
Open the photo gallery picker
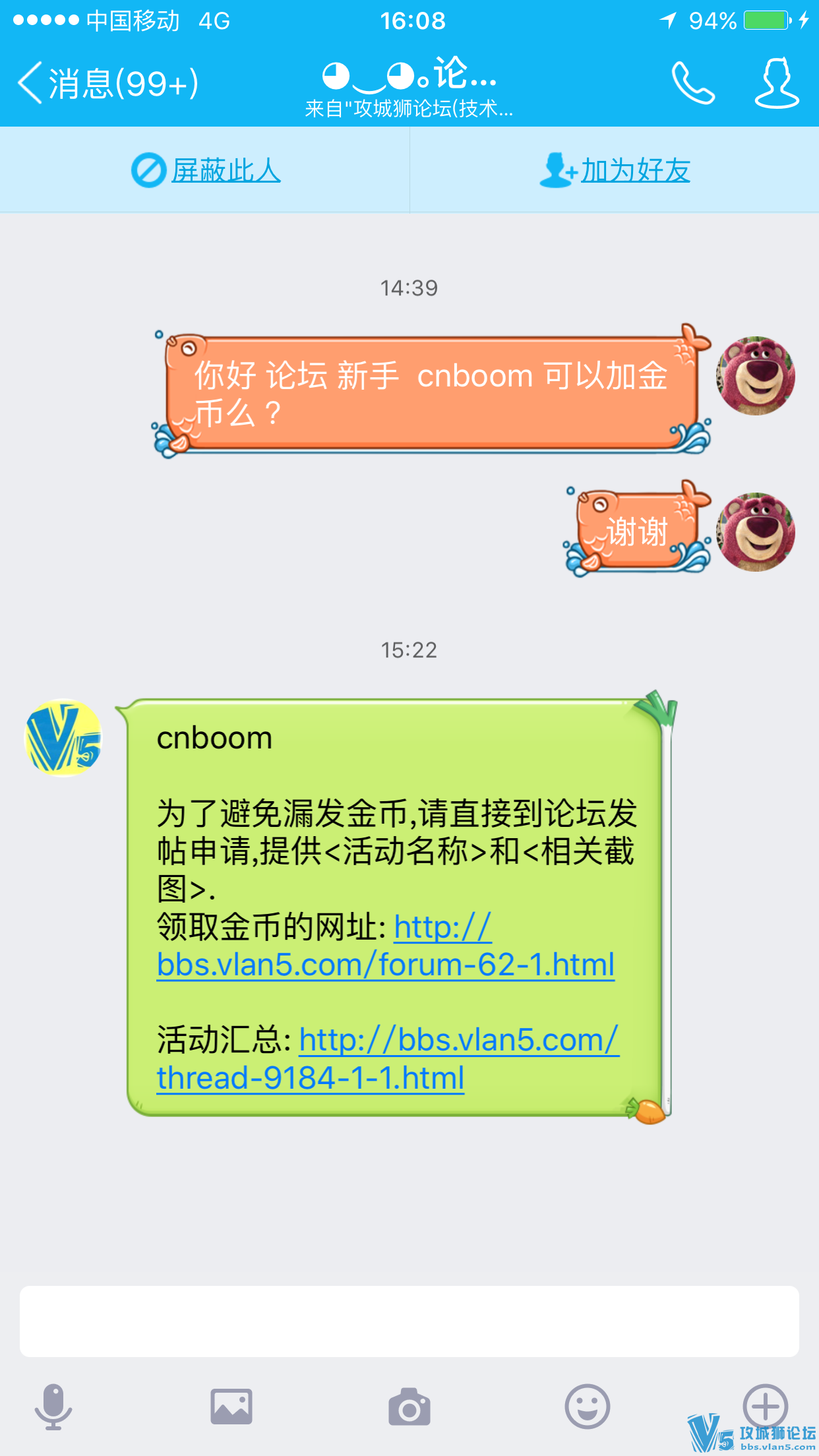pyautogui.click(x=231, y=1407)
